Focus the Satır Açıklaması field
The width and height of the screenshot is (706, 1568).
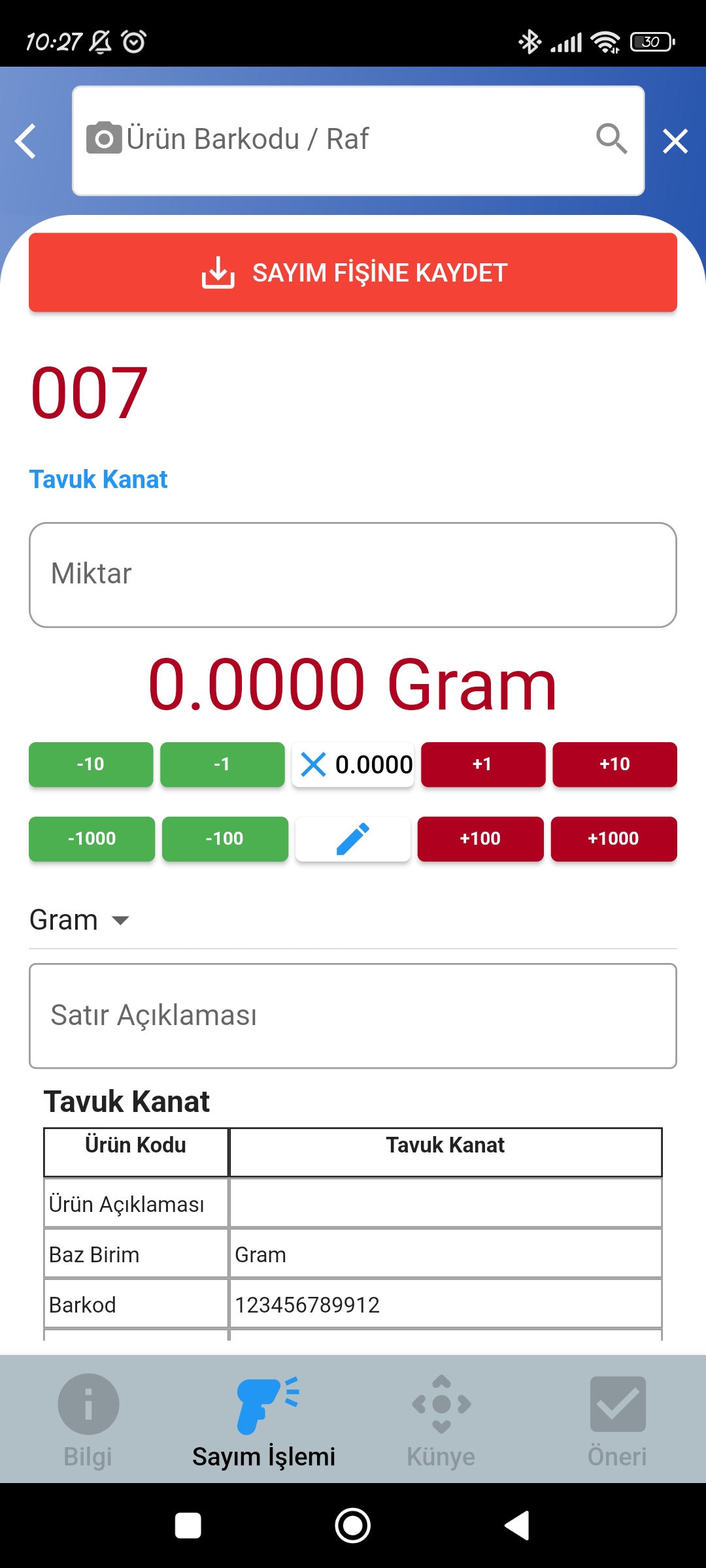click(353, 1016)
